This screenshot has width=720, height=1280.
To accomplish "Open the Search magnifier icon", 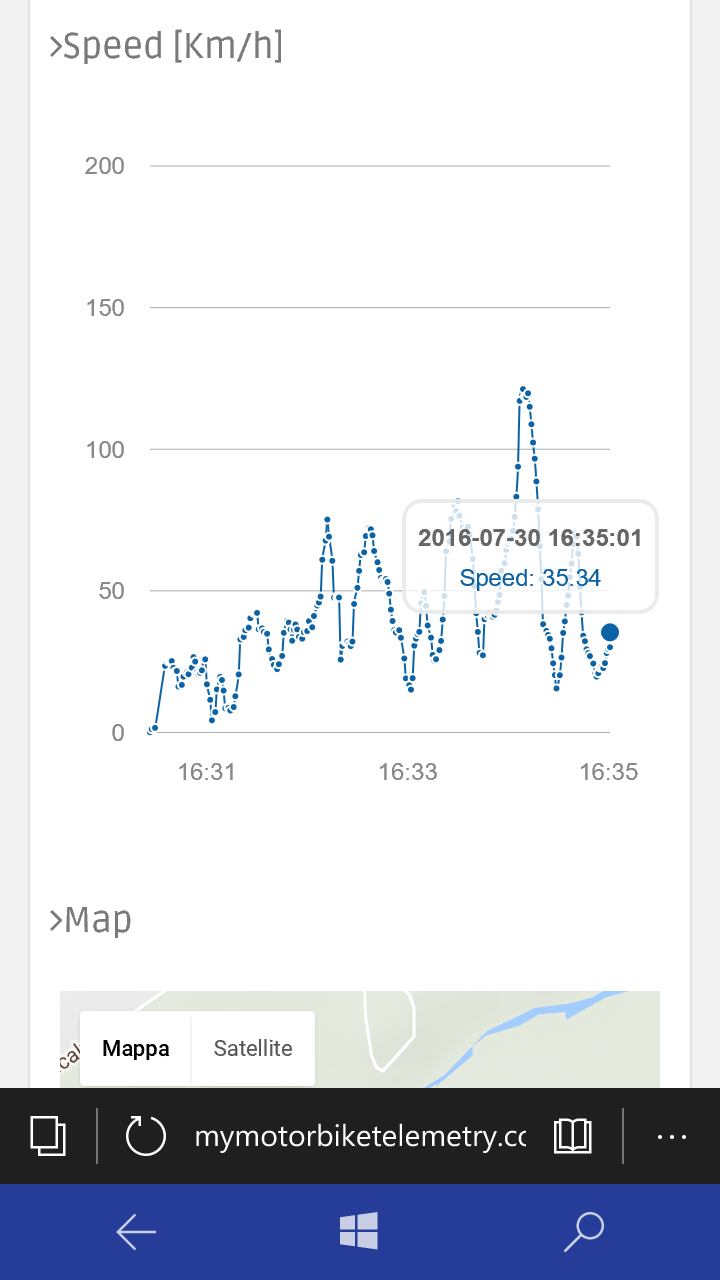I will [x=584, y=1231].
